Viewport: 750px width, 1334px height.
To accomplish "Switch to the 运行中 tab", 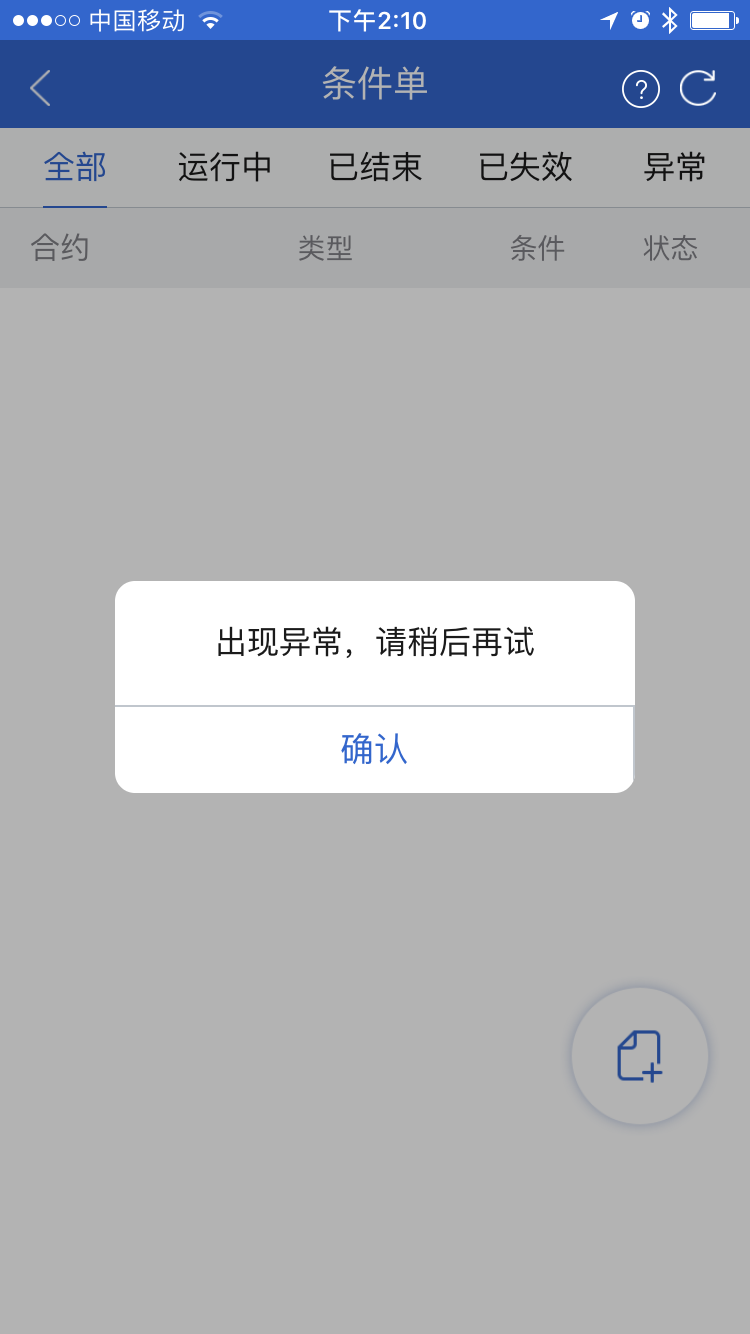I will tap(225, 168).
